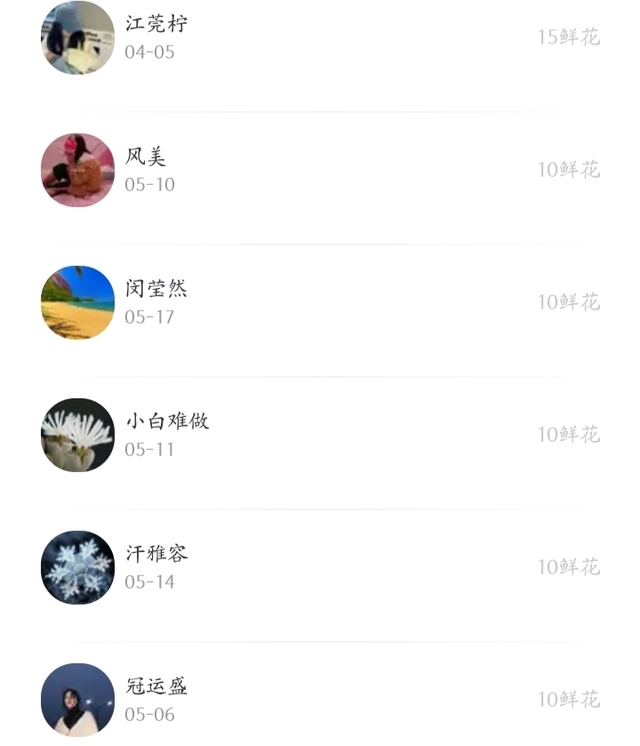The width and height of the screenshot is (640, 746).
Task: Tap the row for 闵莹然
Action: pyautogui.click(x=320, y=302)
